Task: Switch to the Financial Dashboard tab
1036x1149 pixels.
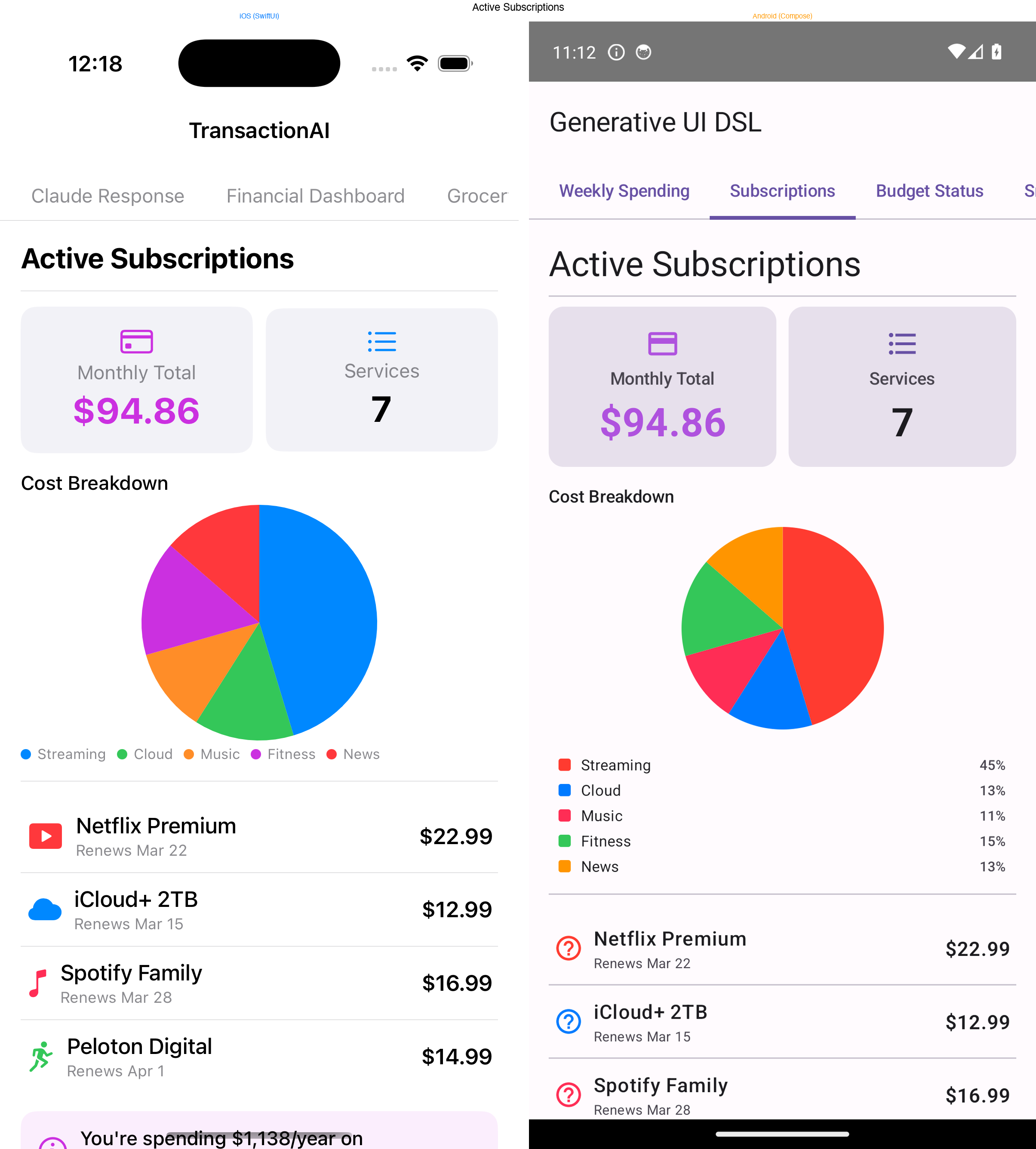Action: 315,196
